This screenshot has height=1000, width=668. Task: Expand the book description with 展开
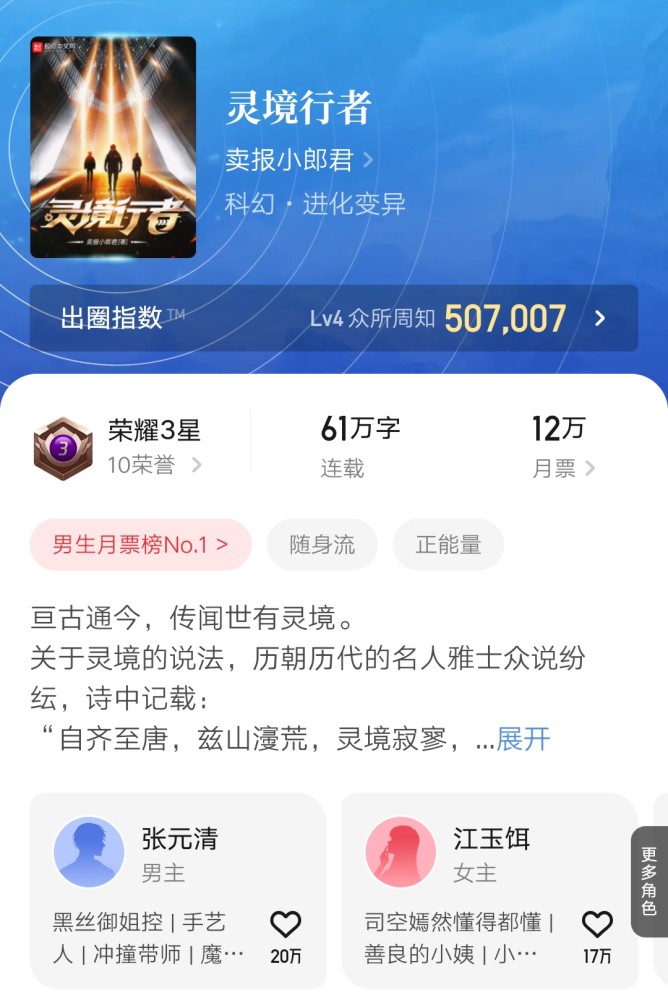point(523,739)
